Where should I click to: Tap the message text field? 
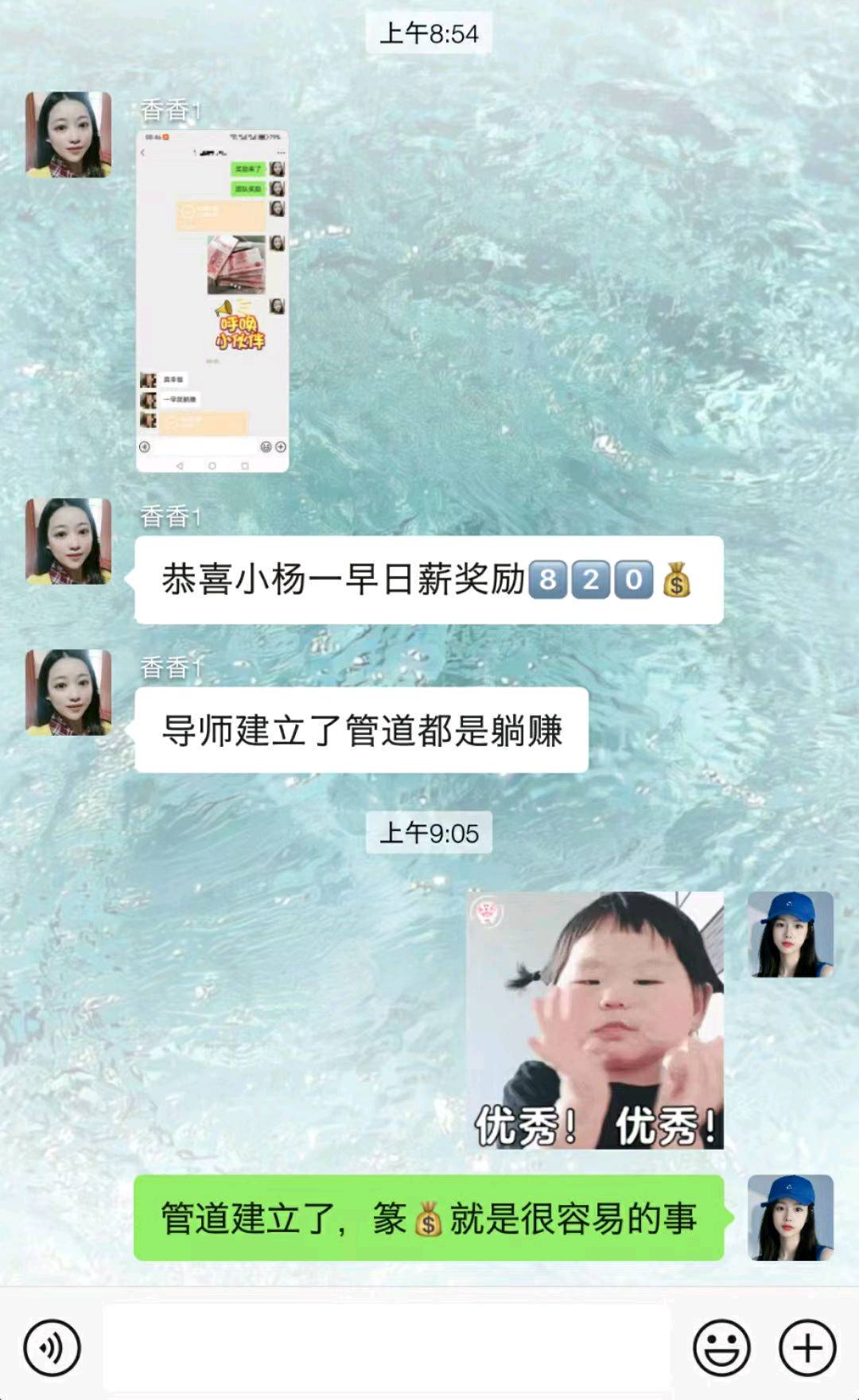387,1347
